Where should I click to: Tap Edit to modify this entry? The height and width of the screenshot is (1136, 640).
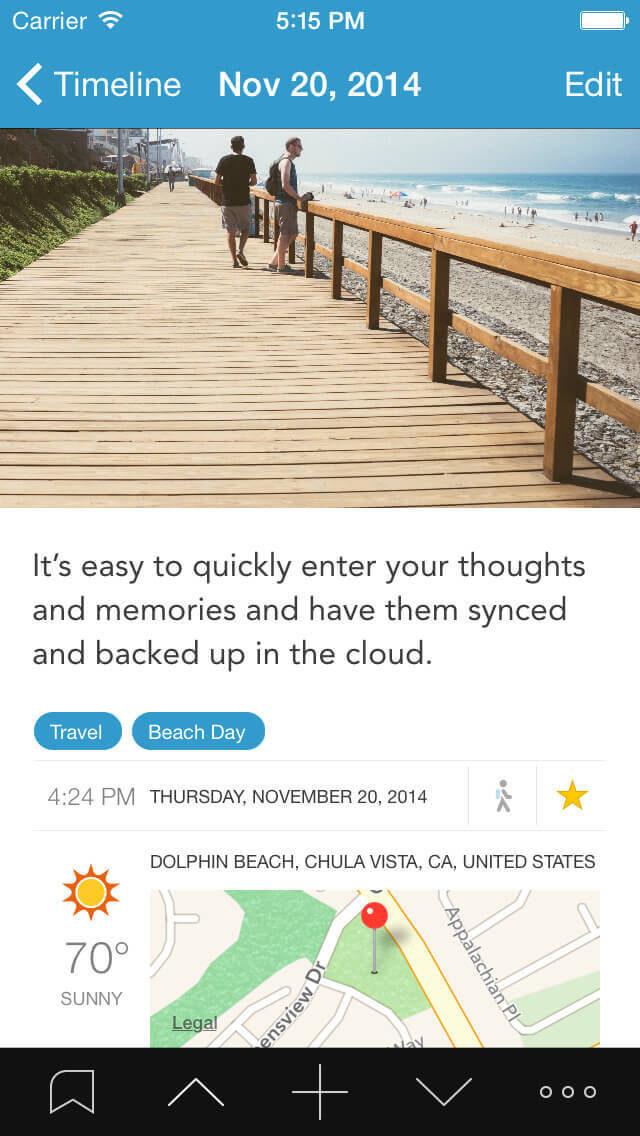click(x=593, y=84)
